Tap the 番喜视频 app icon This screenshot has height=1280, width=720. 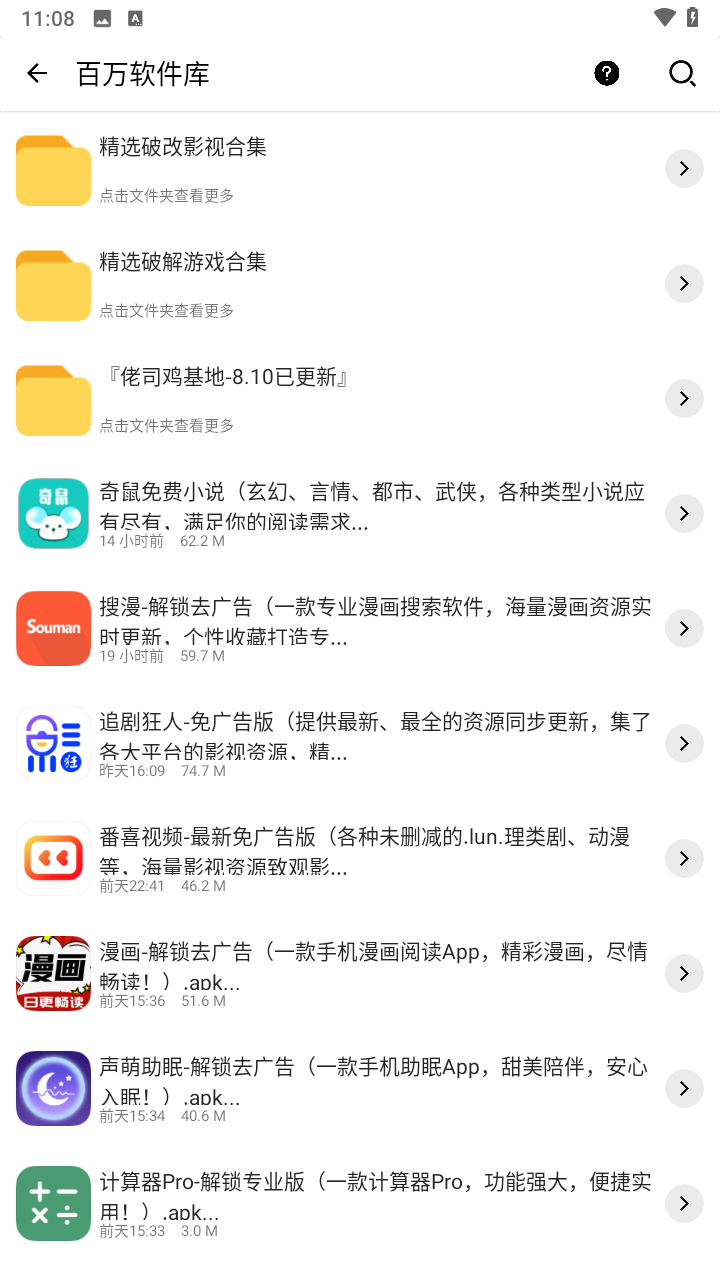tap(53, 858)
